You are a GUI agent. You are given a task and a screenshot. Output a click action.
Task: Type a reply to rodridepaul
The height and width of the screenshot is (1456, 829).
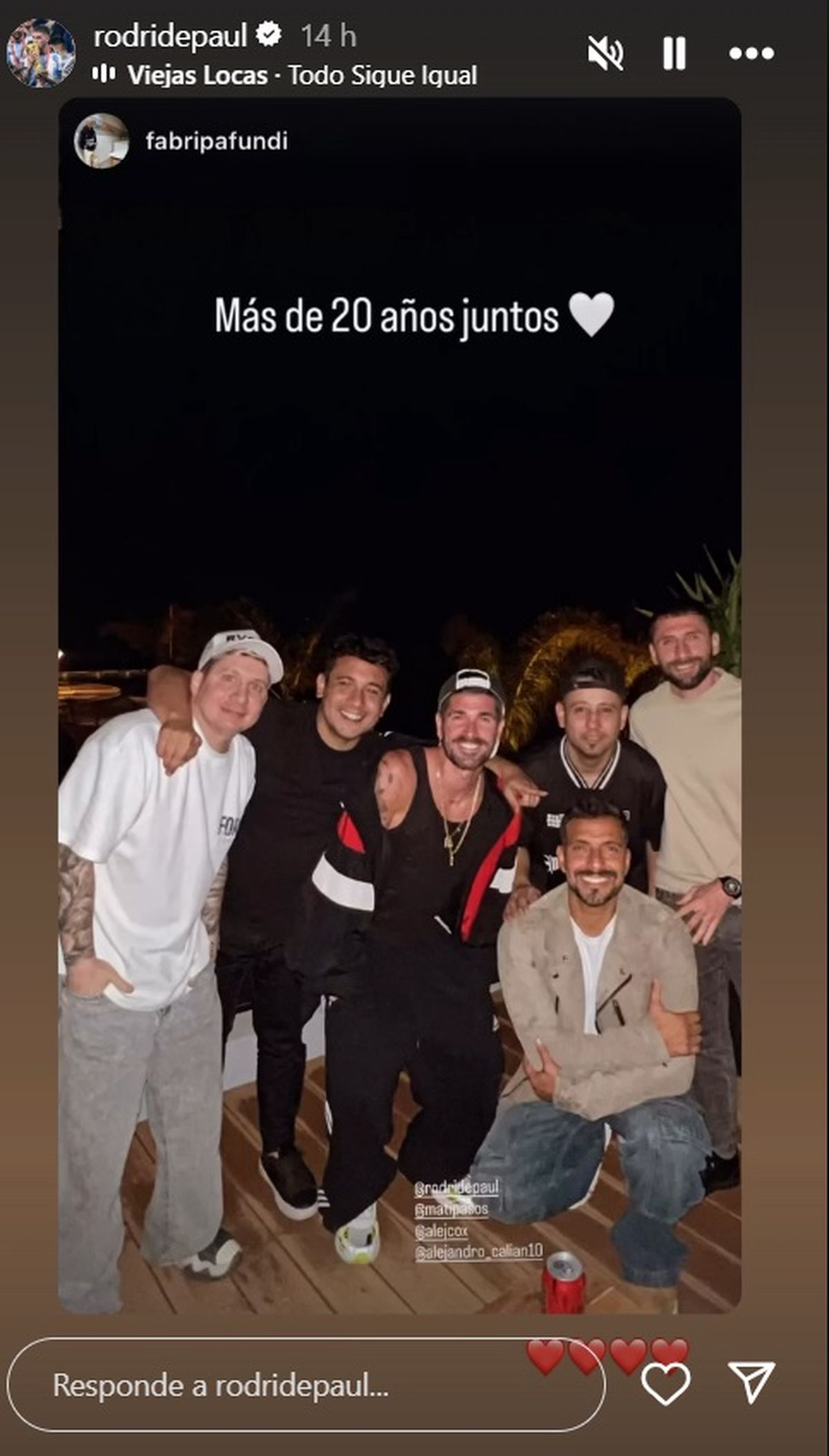[304, 1385]
